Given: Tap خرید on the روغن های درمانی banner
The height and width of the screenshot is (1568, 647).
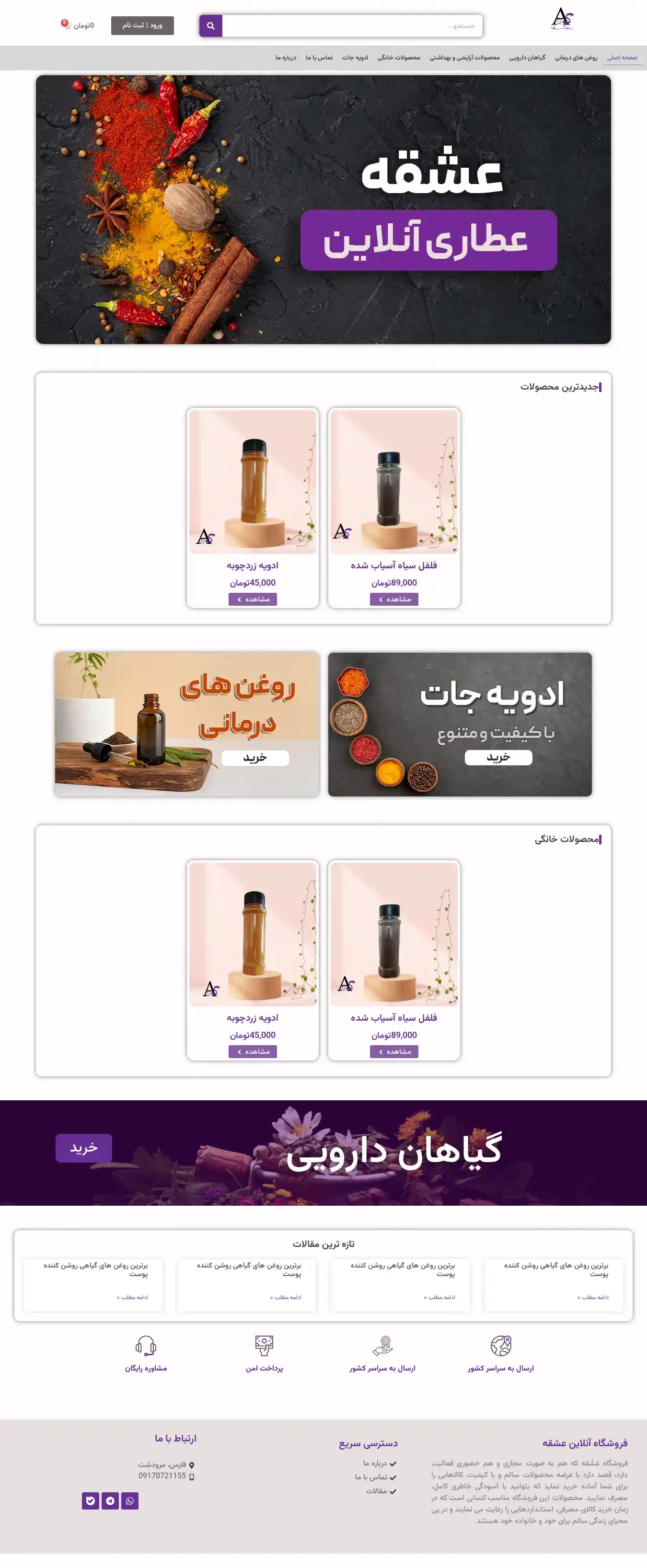Looking at the screenshot, I should [254, 757].
